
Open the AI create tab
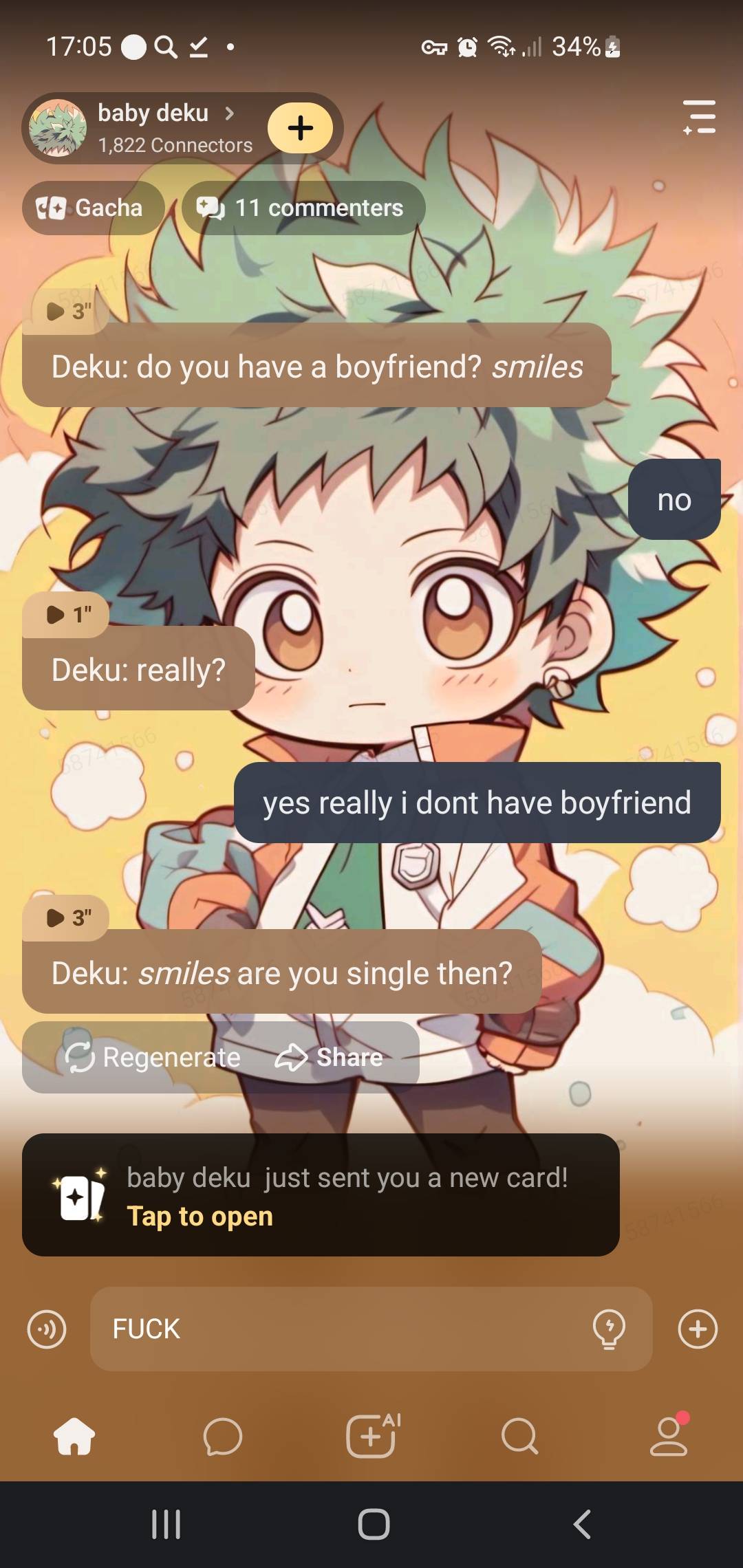click(372, 1436)
